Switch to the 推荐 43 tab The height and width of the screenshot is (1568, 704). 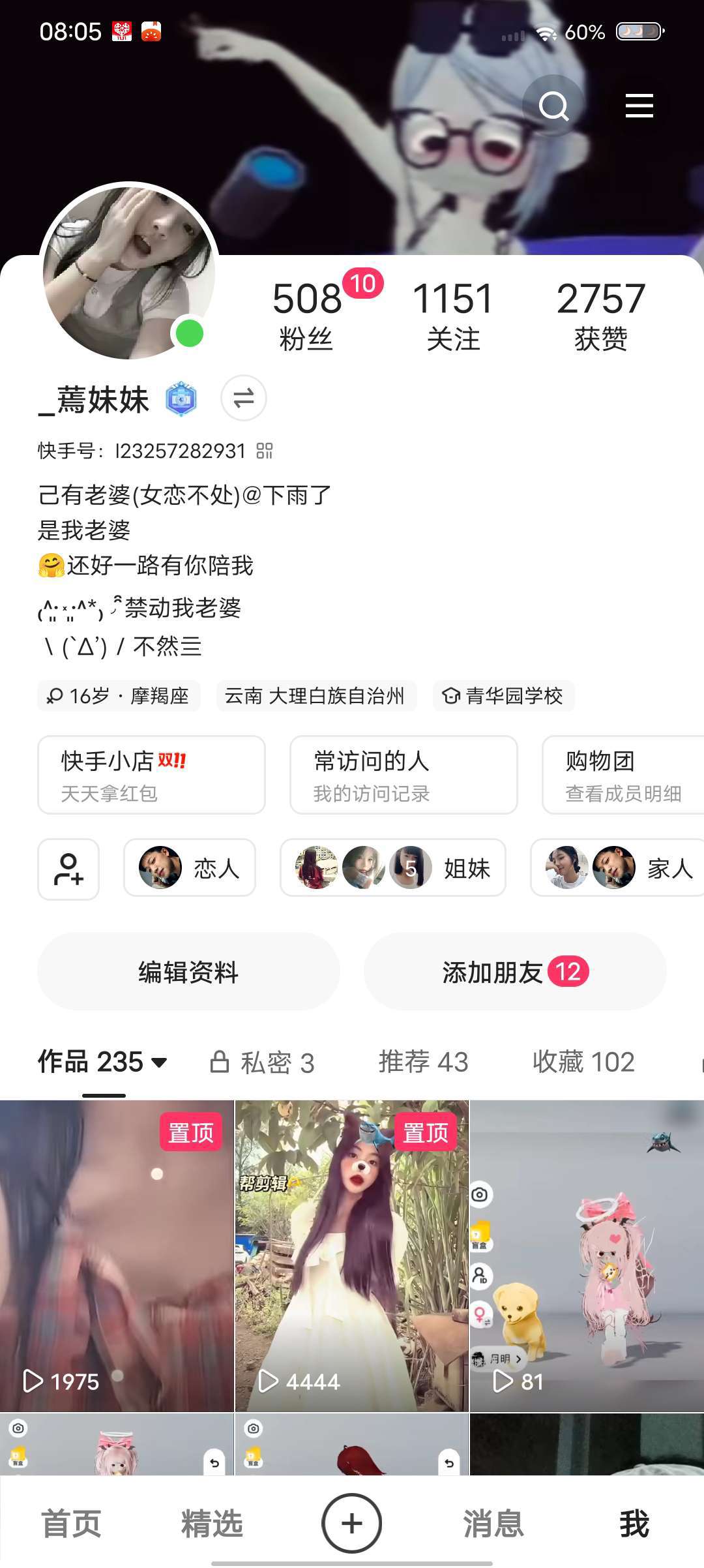point(424,1062)
